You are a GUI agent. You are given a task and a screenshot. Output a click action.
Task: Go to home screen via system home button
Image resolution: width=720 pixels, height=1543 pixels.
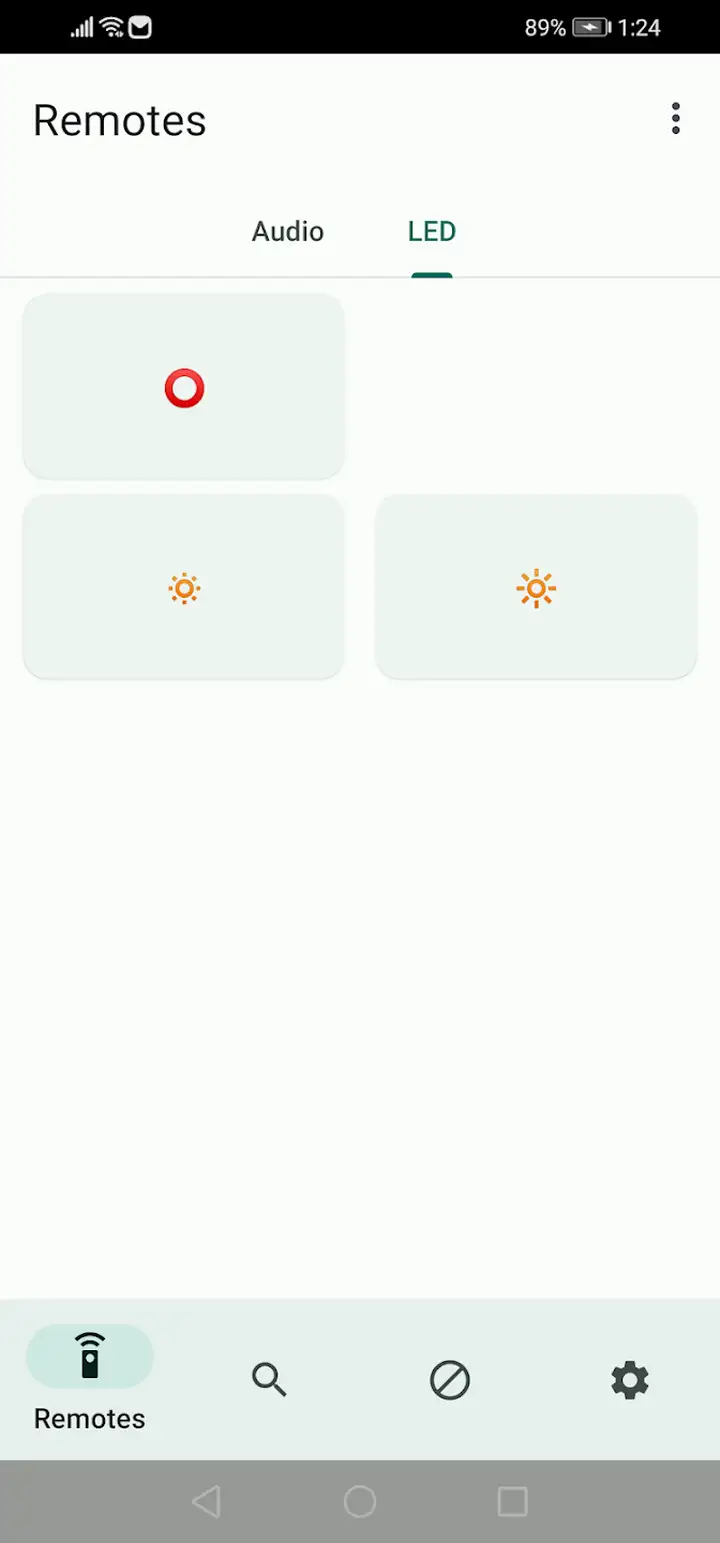click(x=360, y=1501)
